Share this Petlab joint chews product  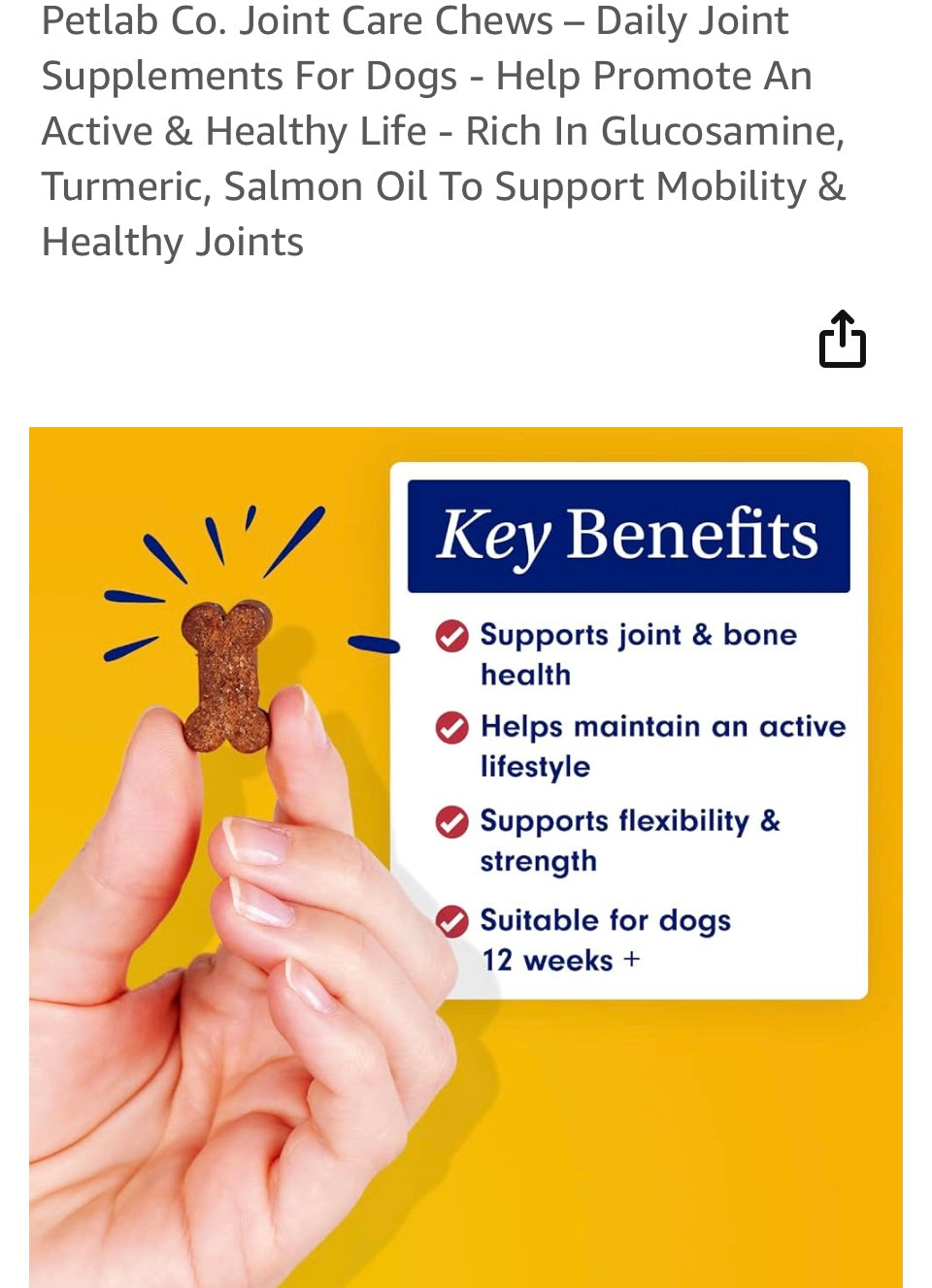(842, 340)
